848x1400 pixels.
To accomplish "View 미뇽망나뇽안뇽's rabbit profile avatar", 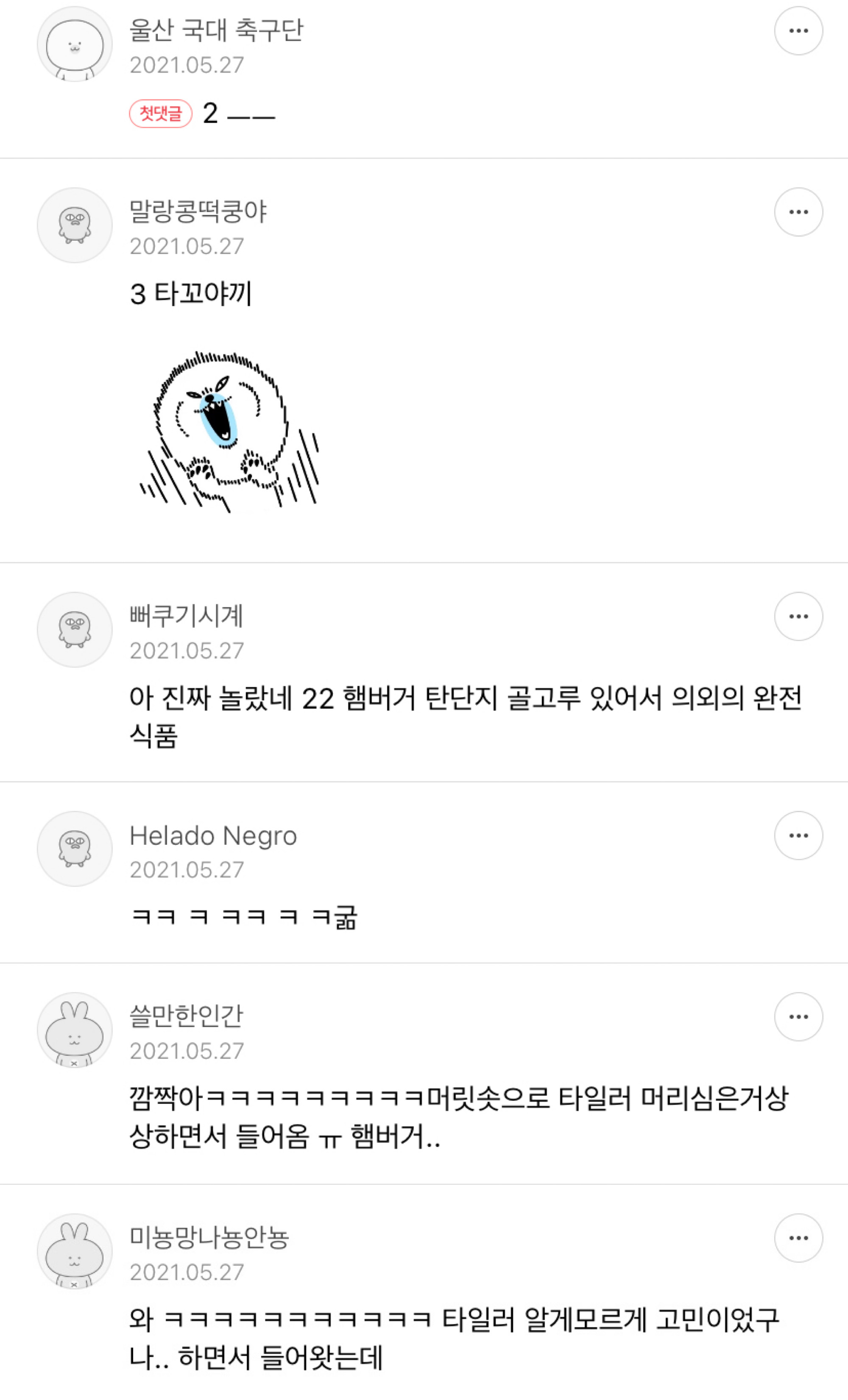I will pyautogui.click(x=75, y=1251).
